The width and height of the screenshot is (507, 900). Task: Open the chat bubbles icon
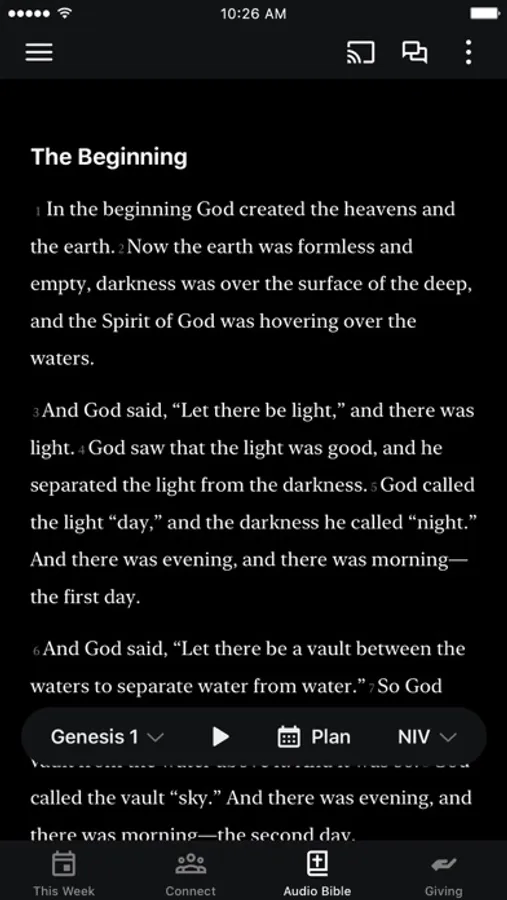pyautogui.click(x=414, y=52)
